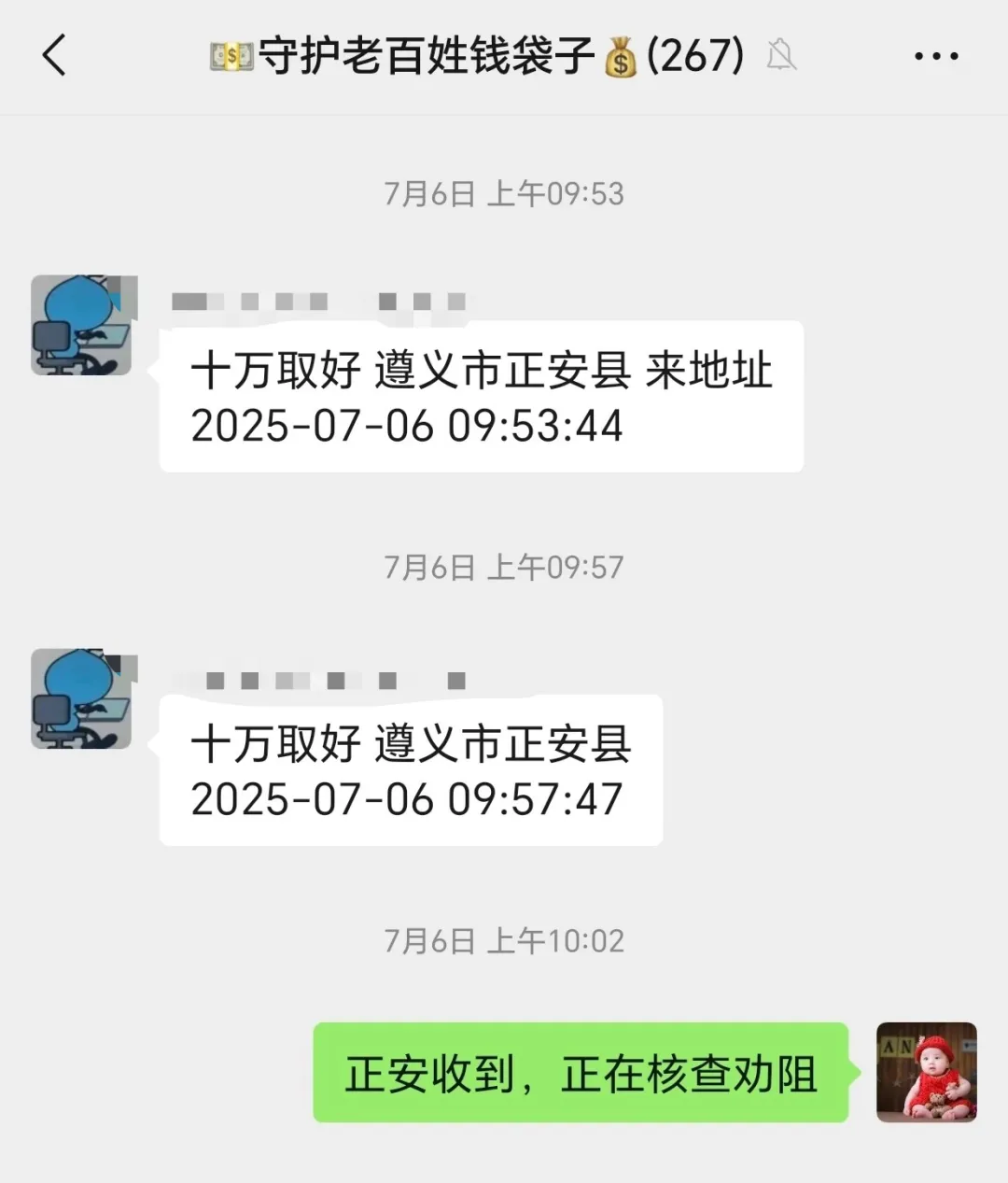Open sender avatar beside the 09:53:44 message

click(x=82, y=326)
